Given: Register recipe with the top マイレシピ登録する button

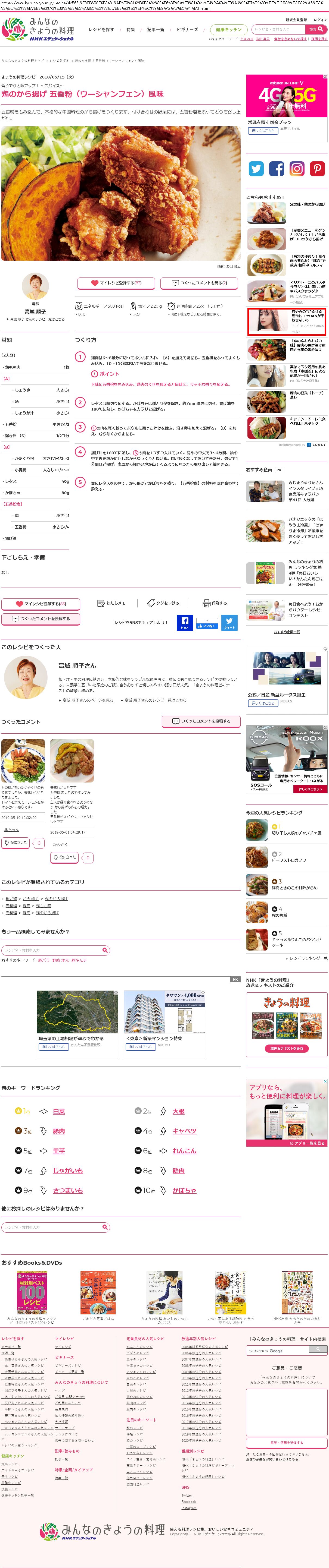Looking at the screenshot, I should [116, 283].
